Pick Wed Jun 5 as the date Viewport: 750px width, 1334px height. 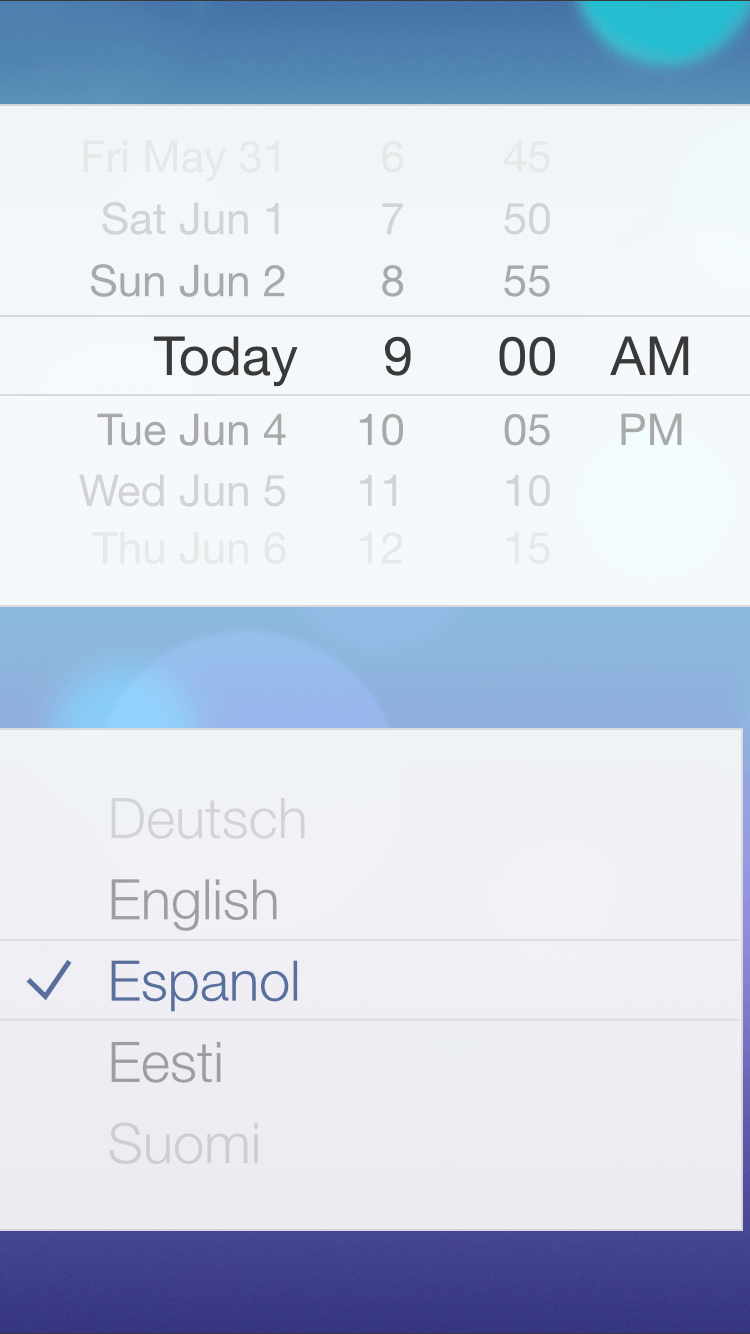coord(183,491)
